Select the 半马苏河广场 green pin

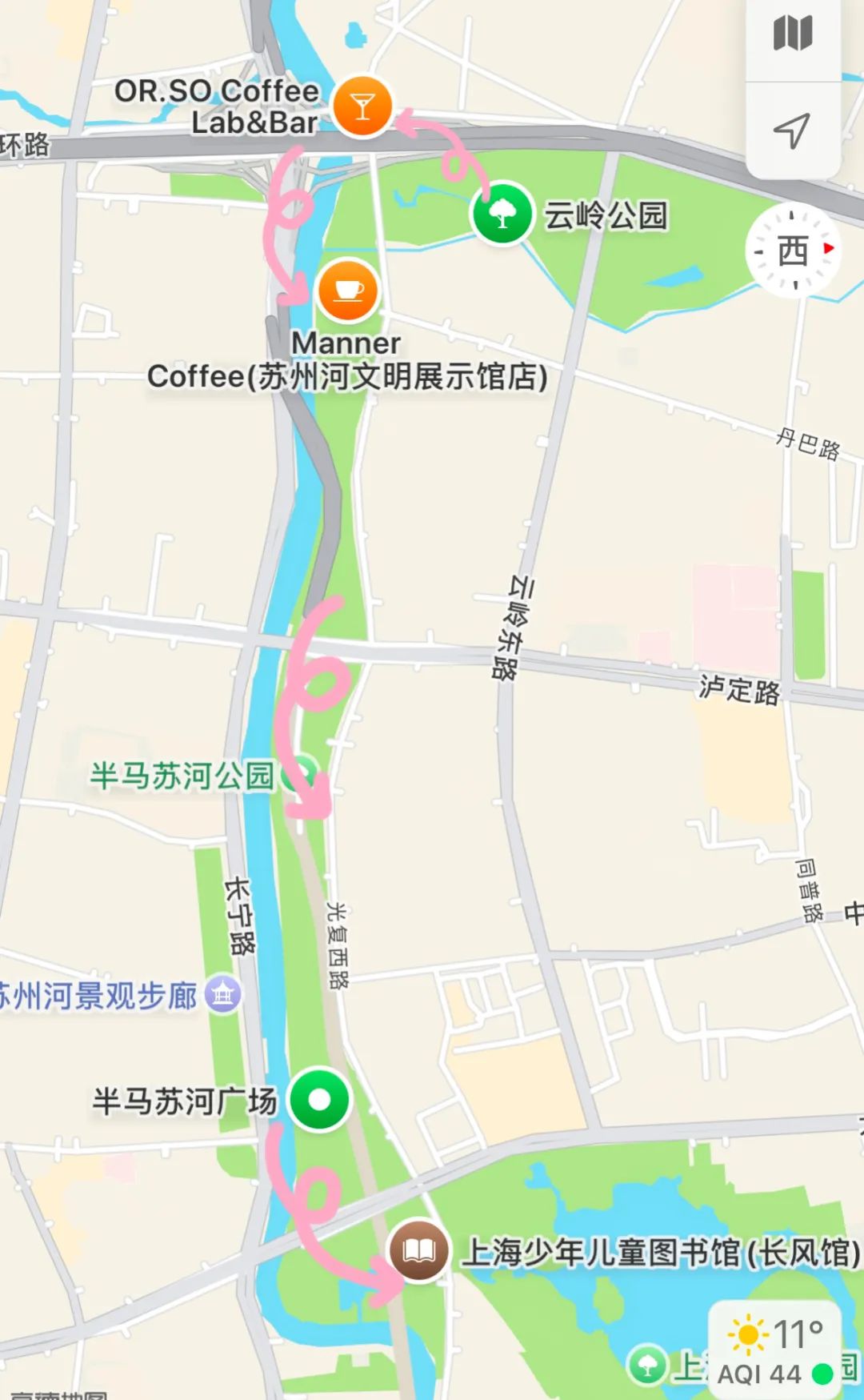(319, 1100)
